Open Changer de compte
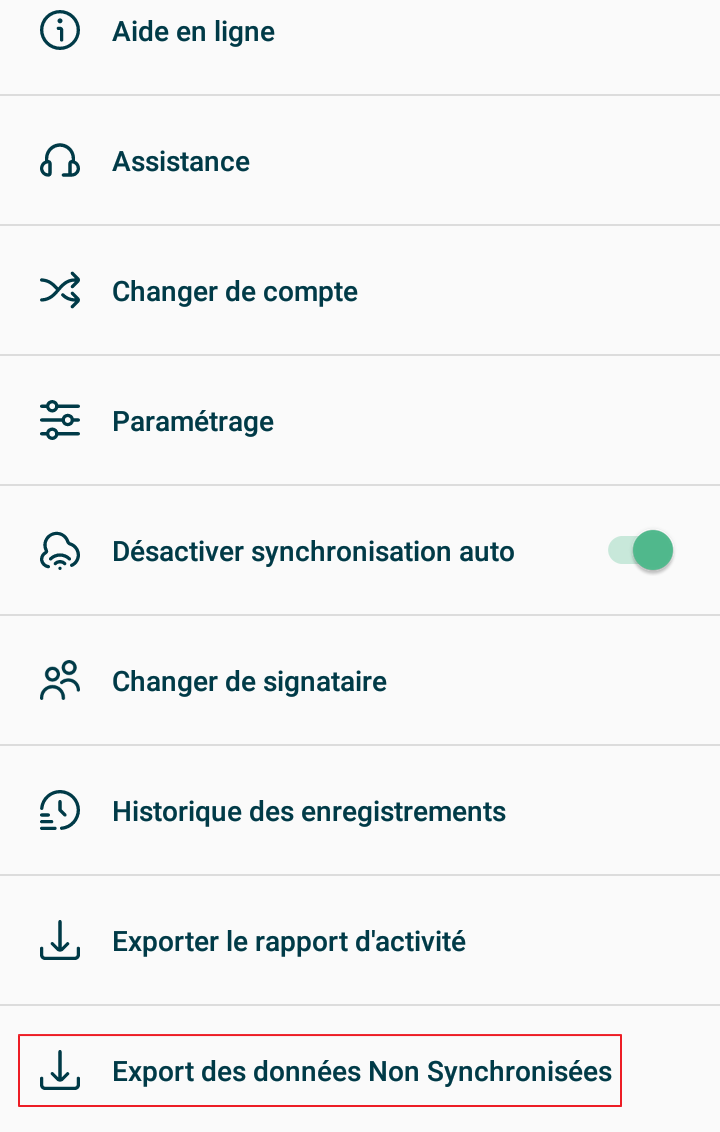 tap(235, 291)
